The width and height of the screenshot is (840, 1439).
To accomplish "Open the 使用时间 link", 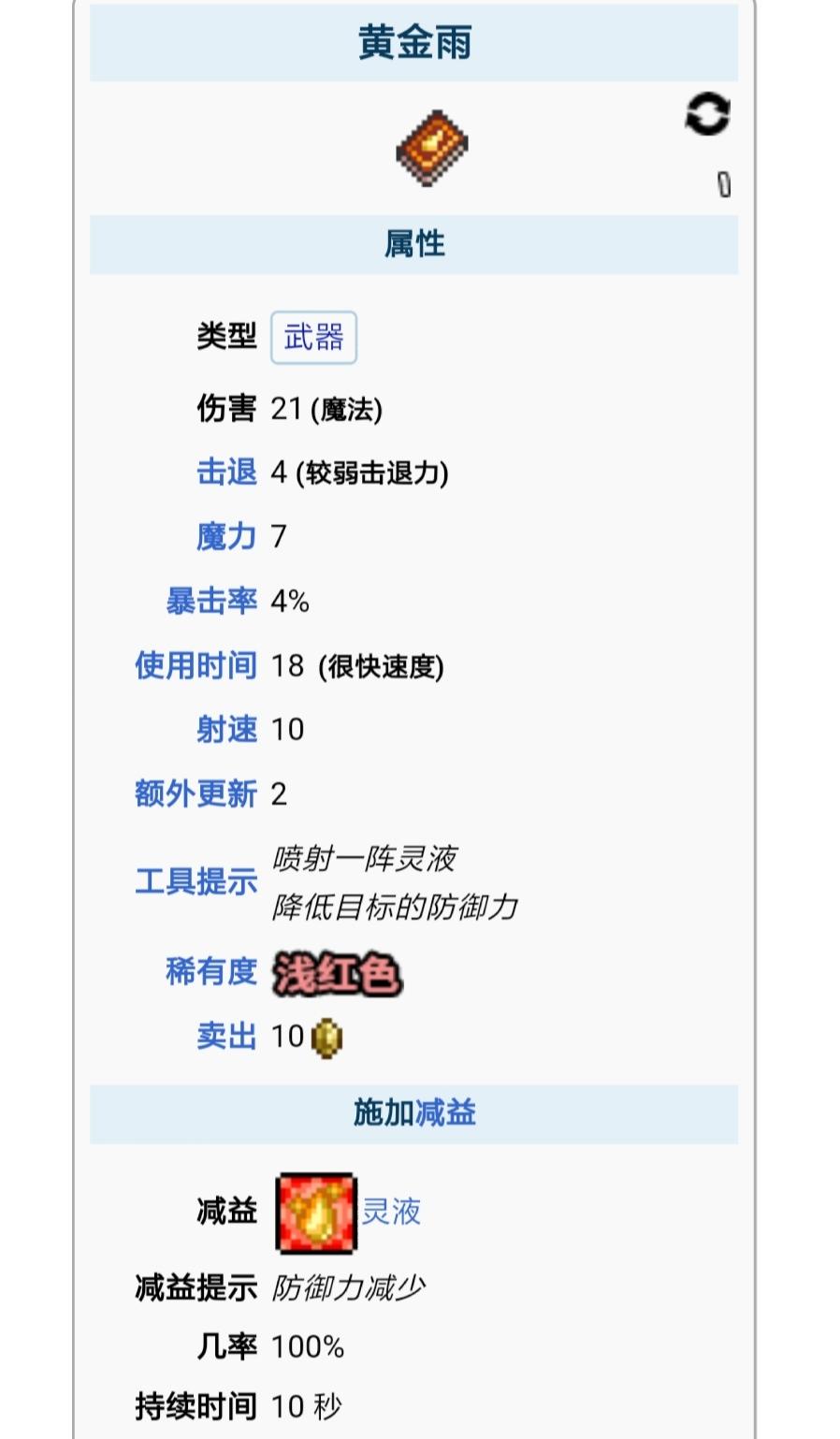I will (196, 665).
